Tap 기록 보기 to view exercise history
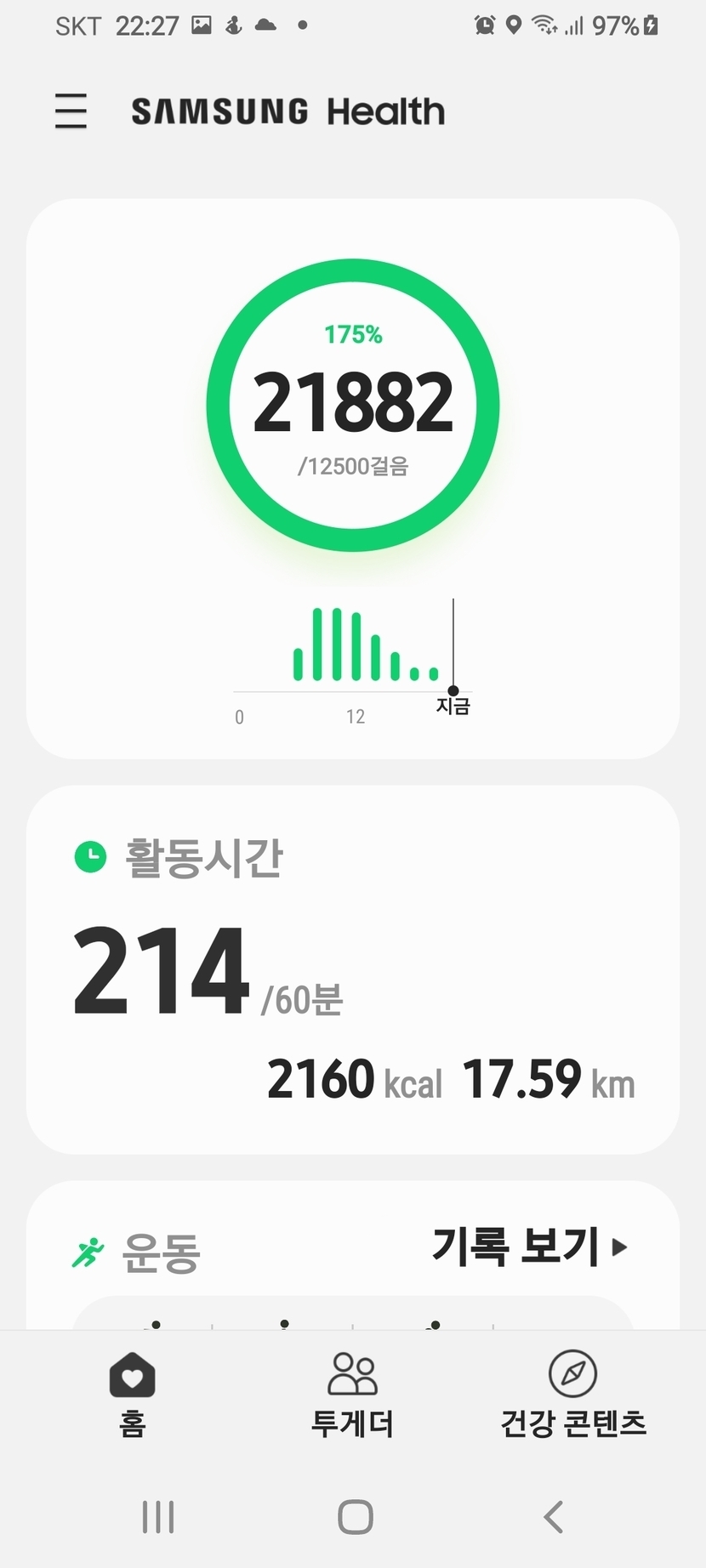This screenshot has width=706, height=1568. tap(529, 1247)
